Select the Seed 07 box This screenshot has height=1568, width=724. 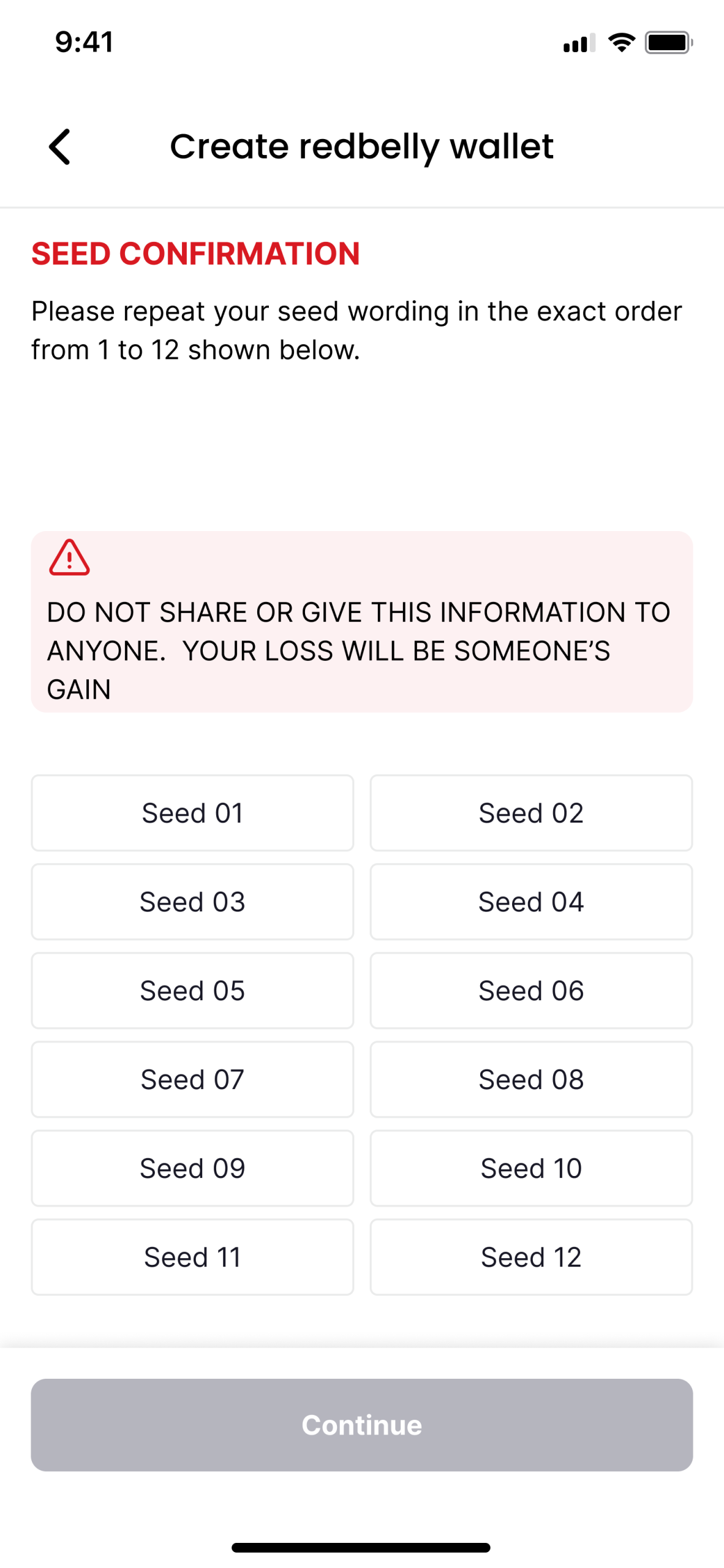pyautogui.click(x=192, y=1079)
